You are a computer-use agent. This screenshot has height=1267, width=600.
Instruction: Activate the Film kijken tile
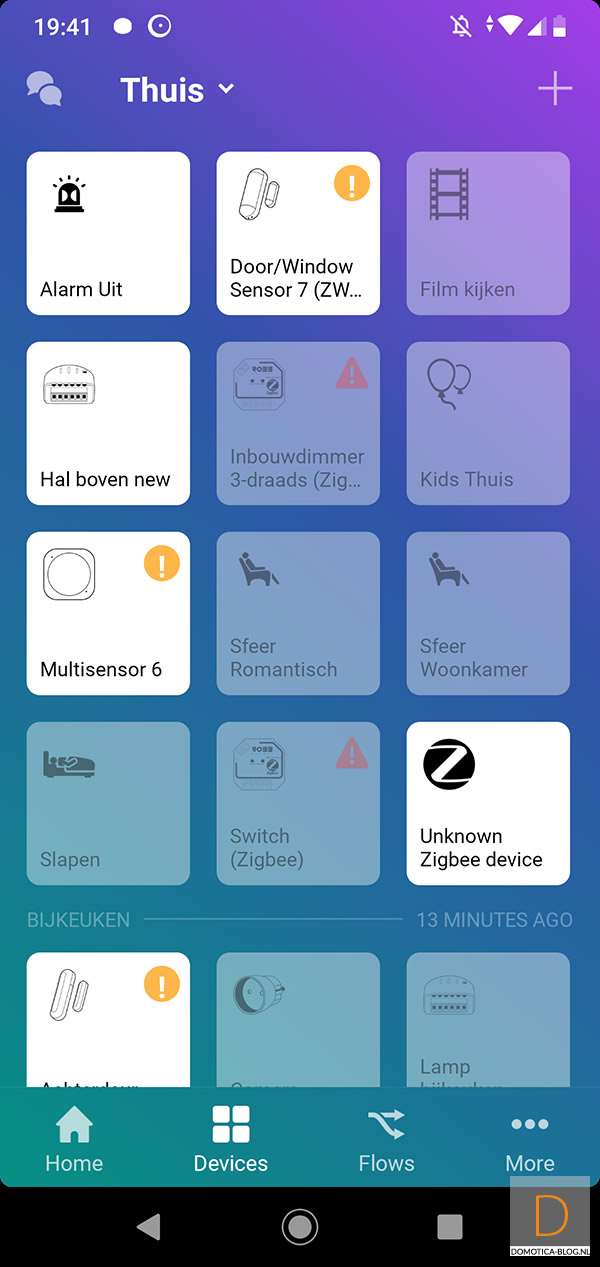(488, 233)
